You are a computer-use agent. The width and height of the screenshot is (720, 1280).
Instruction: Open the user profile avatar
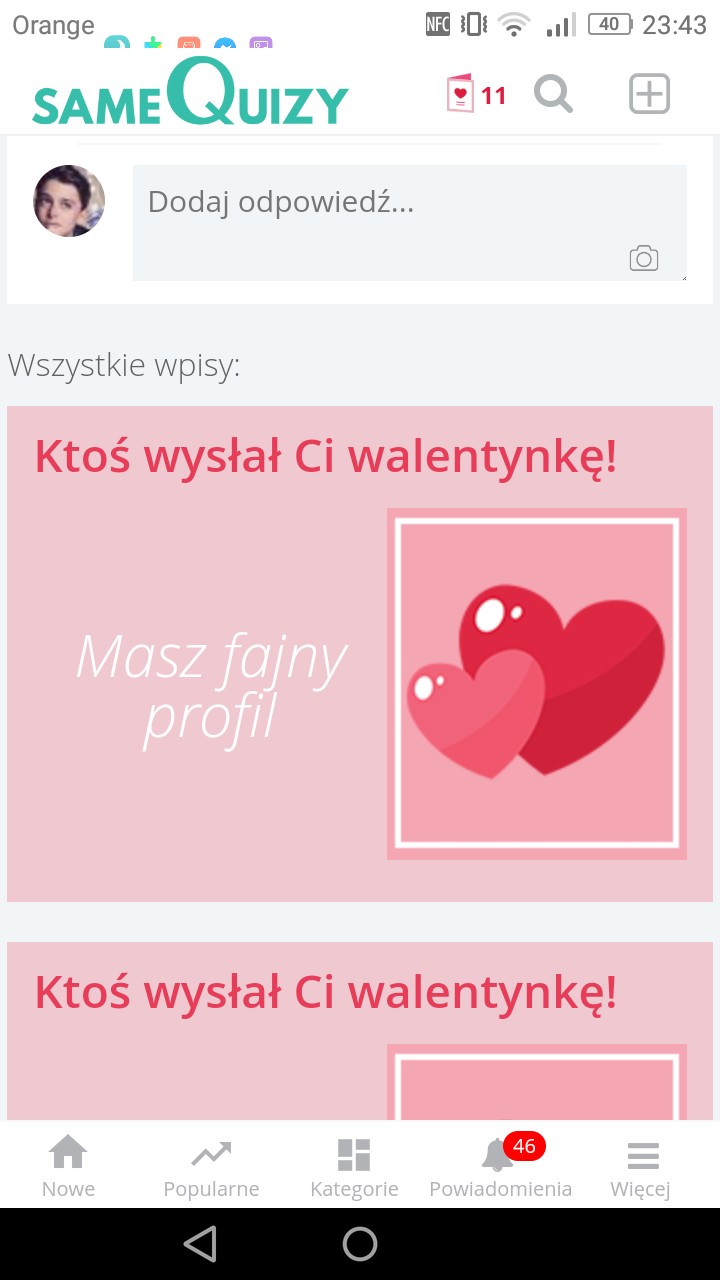coord(69,201)
